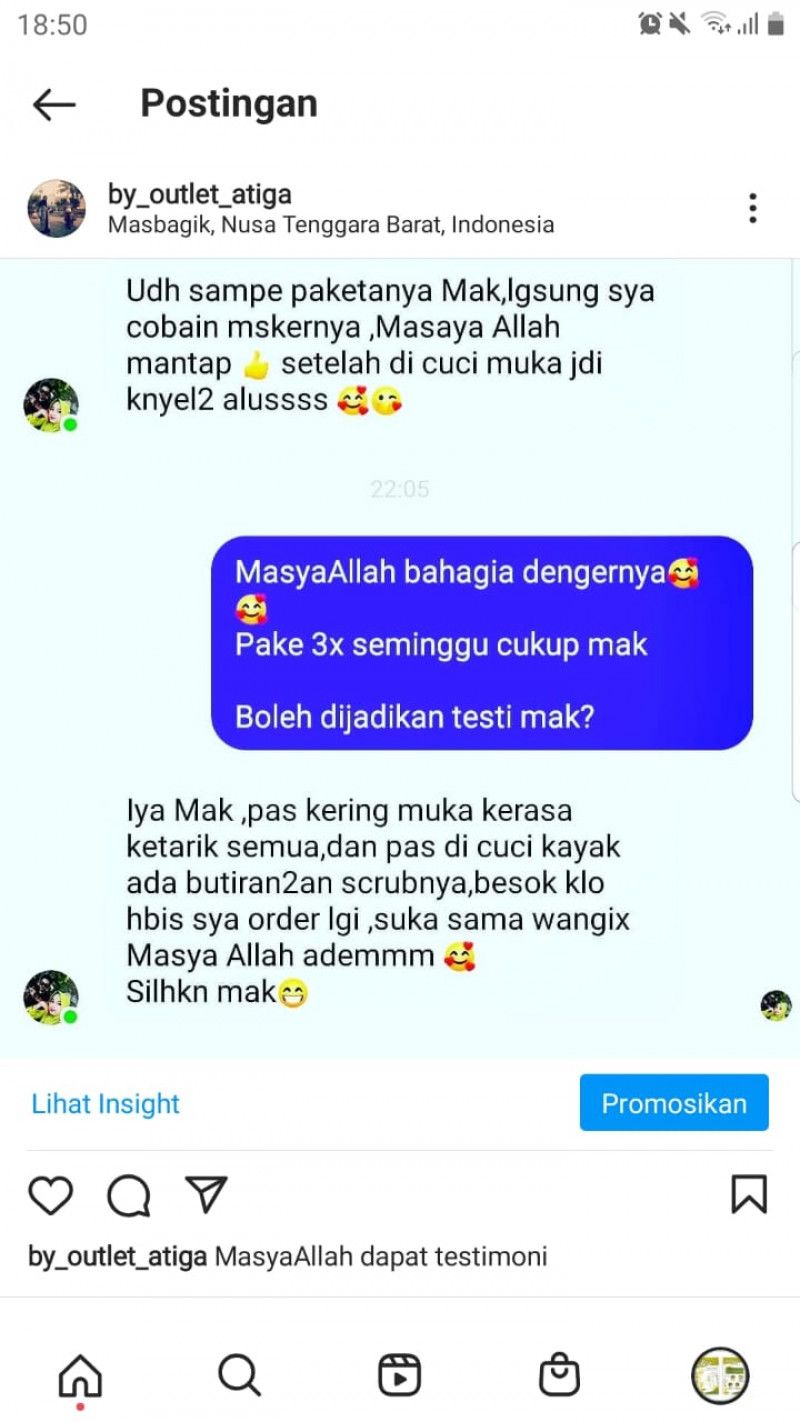The width and height of the screenshot is (800, 1422).
Task: Open by_outlet_atiga username in the caption
Action: tap(118, 1256)
